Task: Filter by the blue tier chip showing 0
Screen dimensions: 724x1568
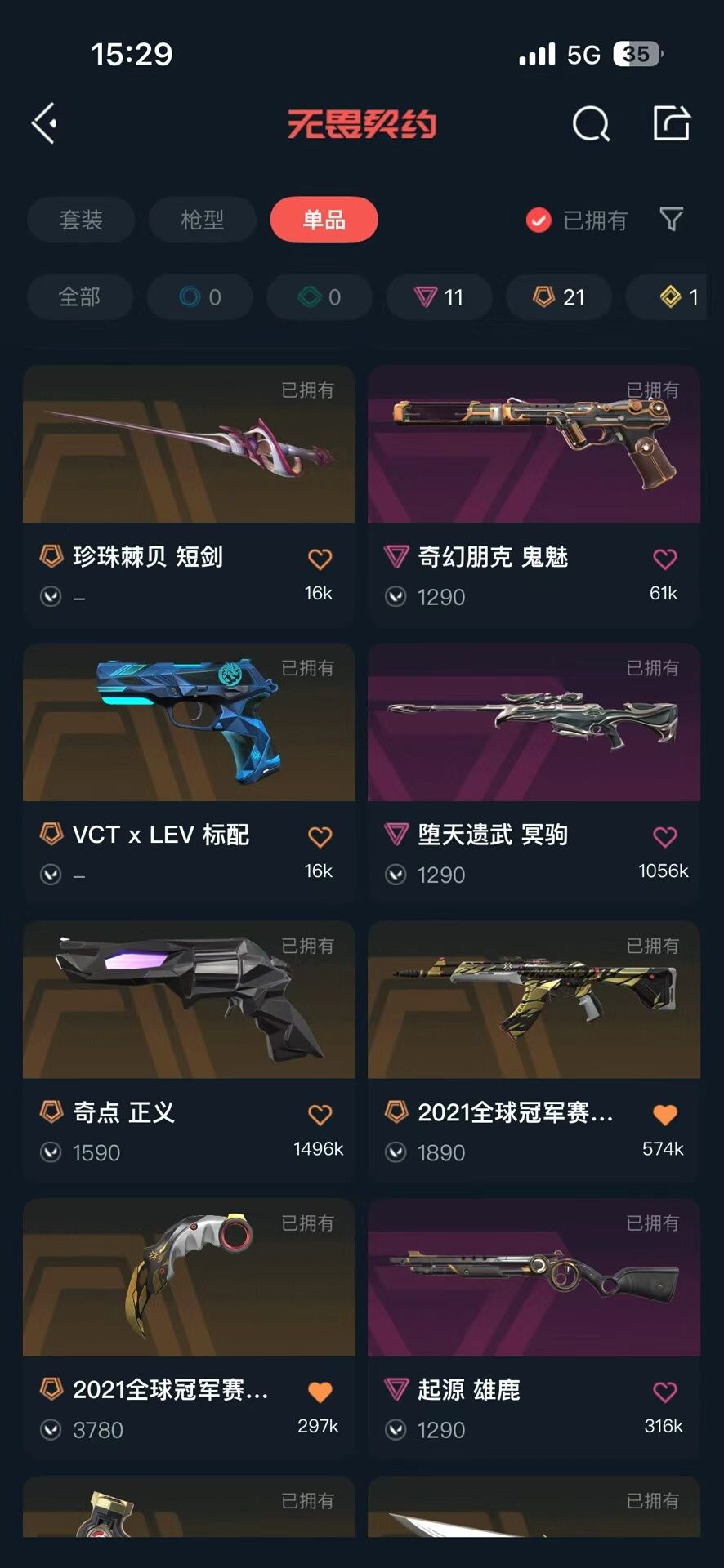Action: [x=199, y=296]
